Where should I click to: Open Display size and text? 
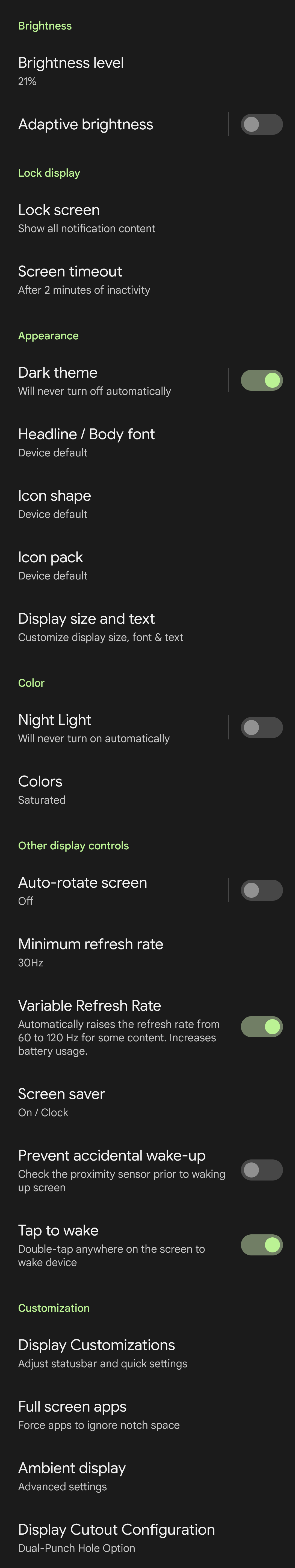click(x=147, y=627)
